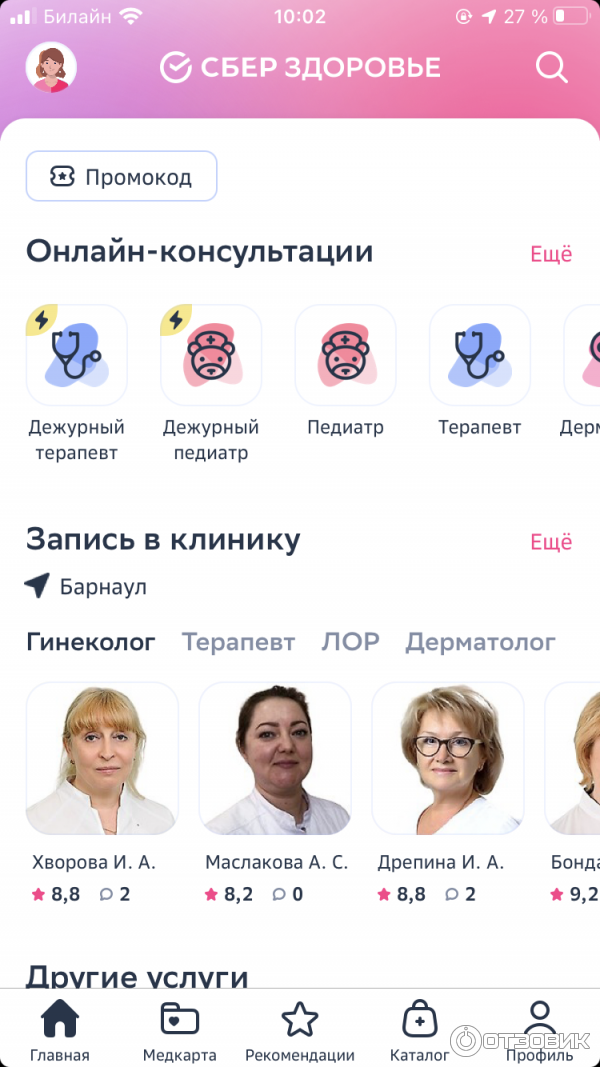
Task: Switch to the Терапевт specialty tab
Action: coord(238,642)
